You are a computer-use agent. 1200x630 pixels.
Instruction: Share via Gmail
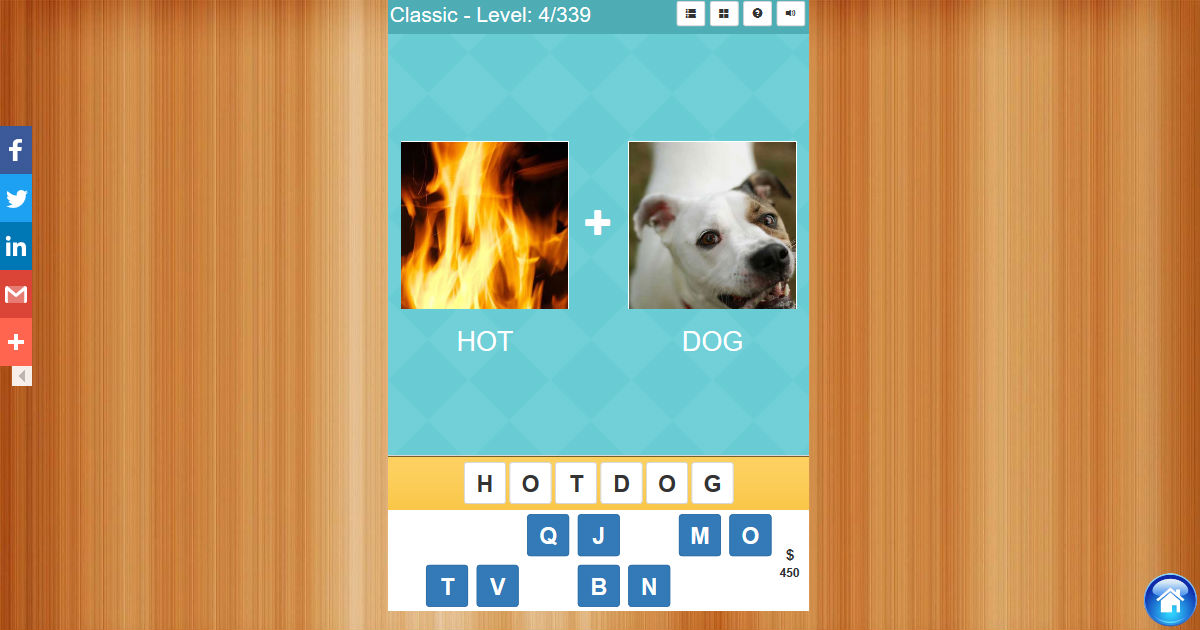click(16, 294)
